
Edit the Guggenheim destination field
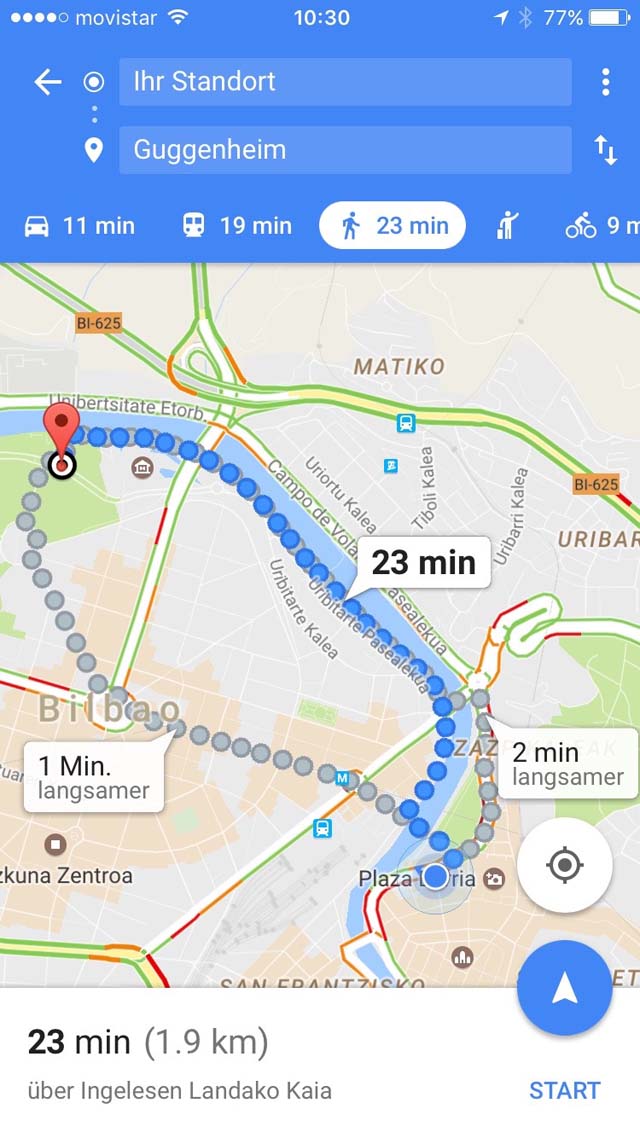[345, 150]
